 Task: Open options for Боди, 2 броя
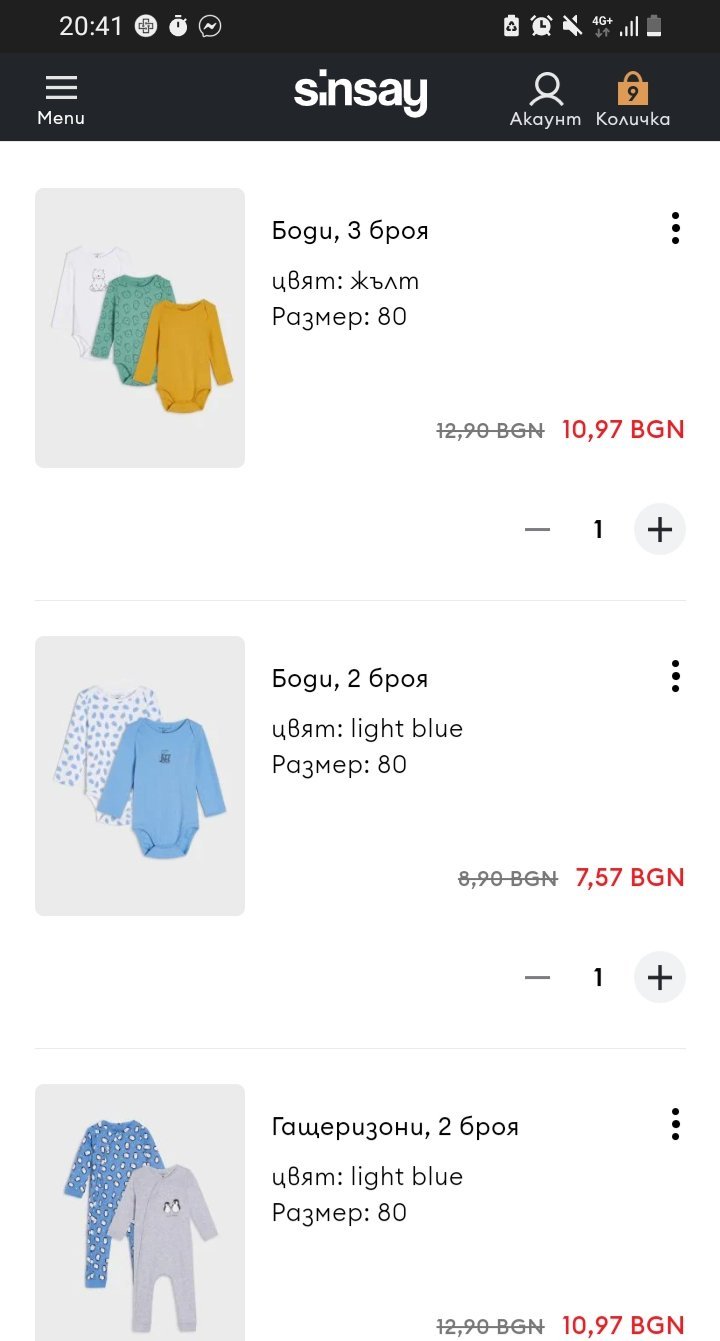(676, 677)
